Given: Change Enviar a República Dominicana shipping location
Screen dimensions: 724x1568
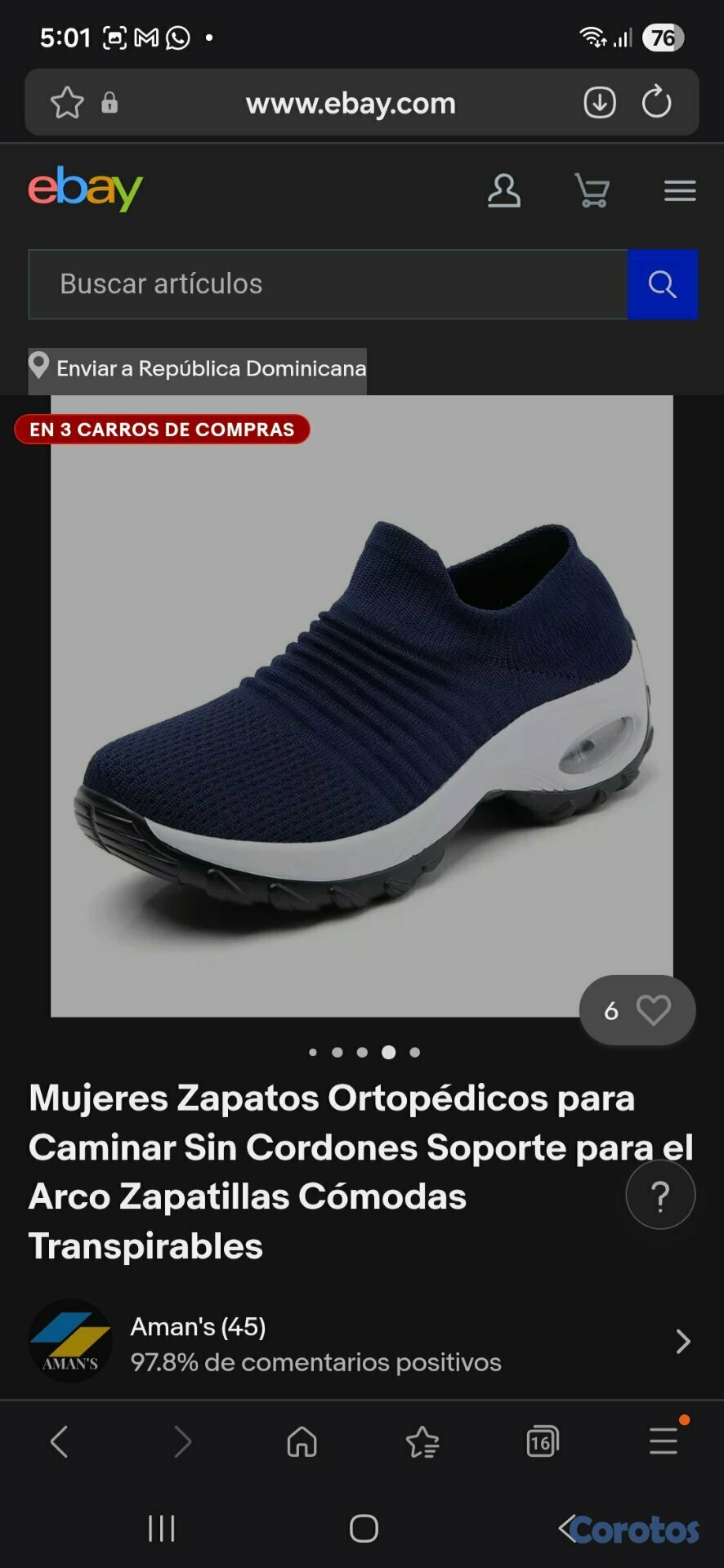Looking at the screenshot, I should 198,369.
